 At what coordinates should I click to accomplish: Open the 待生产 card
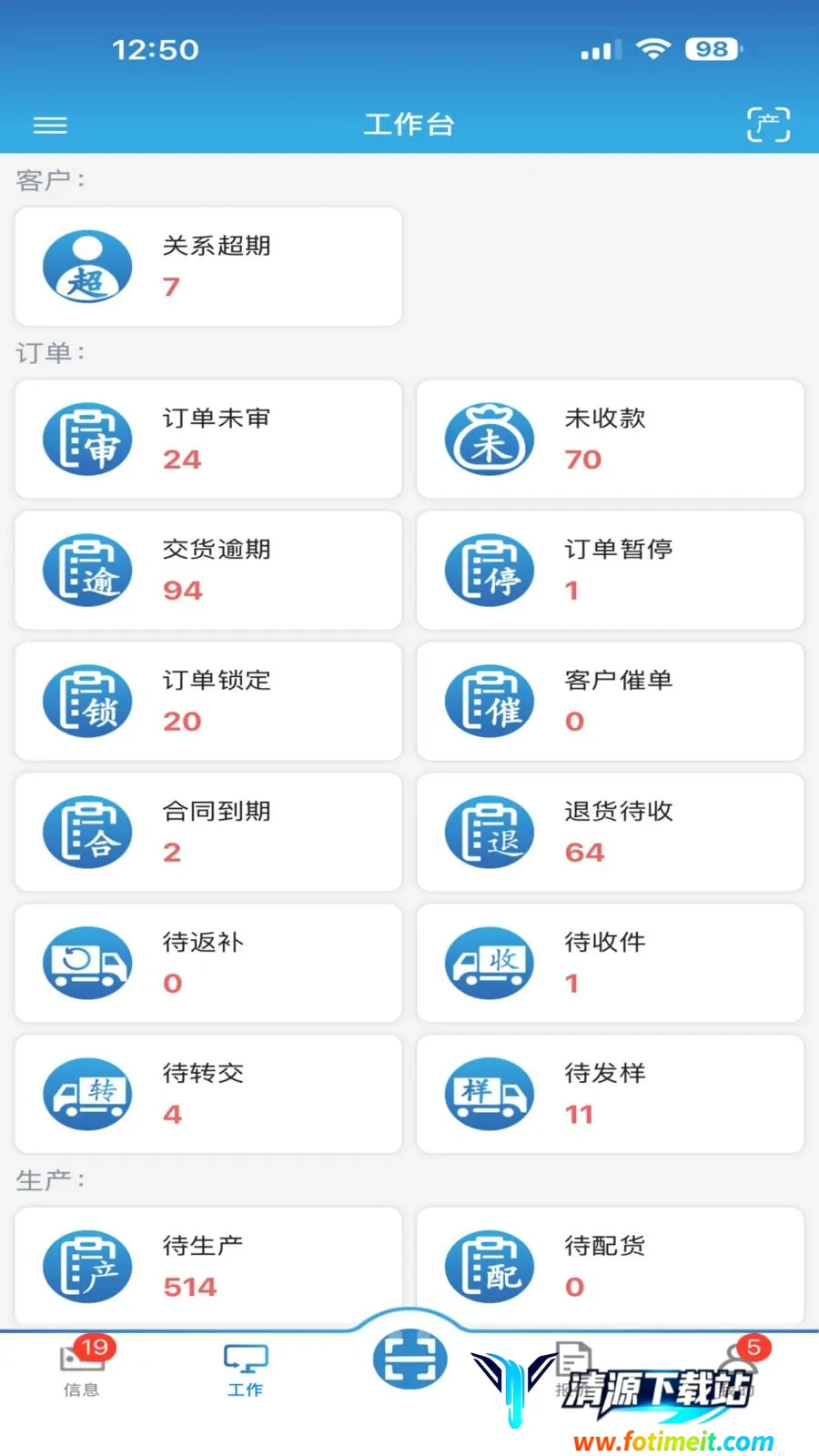coord(208,1267)
